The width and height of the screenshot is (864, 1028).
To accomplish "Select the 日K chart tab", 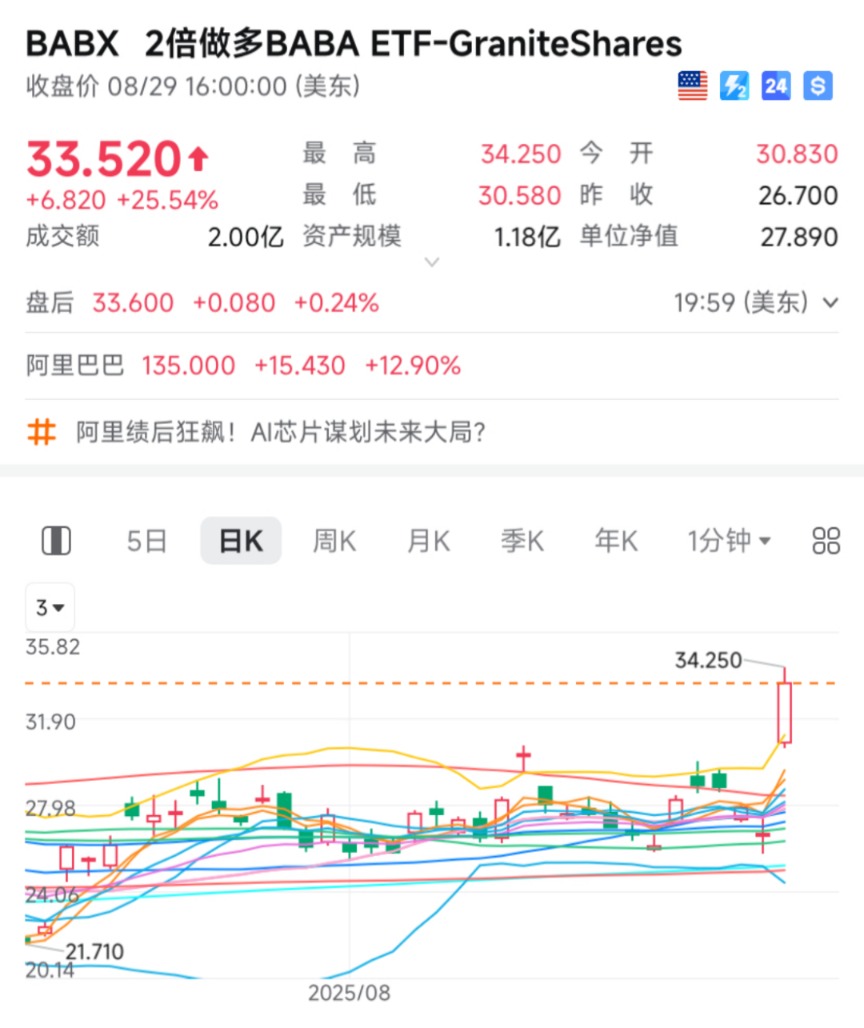I will 240,542.
